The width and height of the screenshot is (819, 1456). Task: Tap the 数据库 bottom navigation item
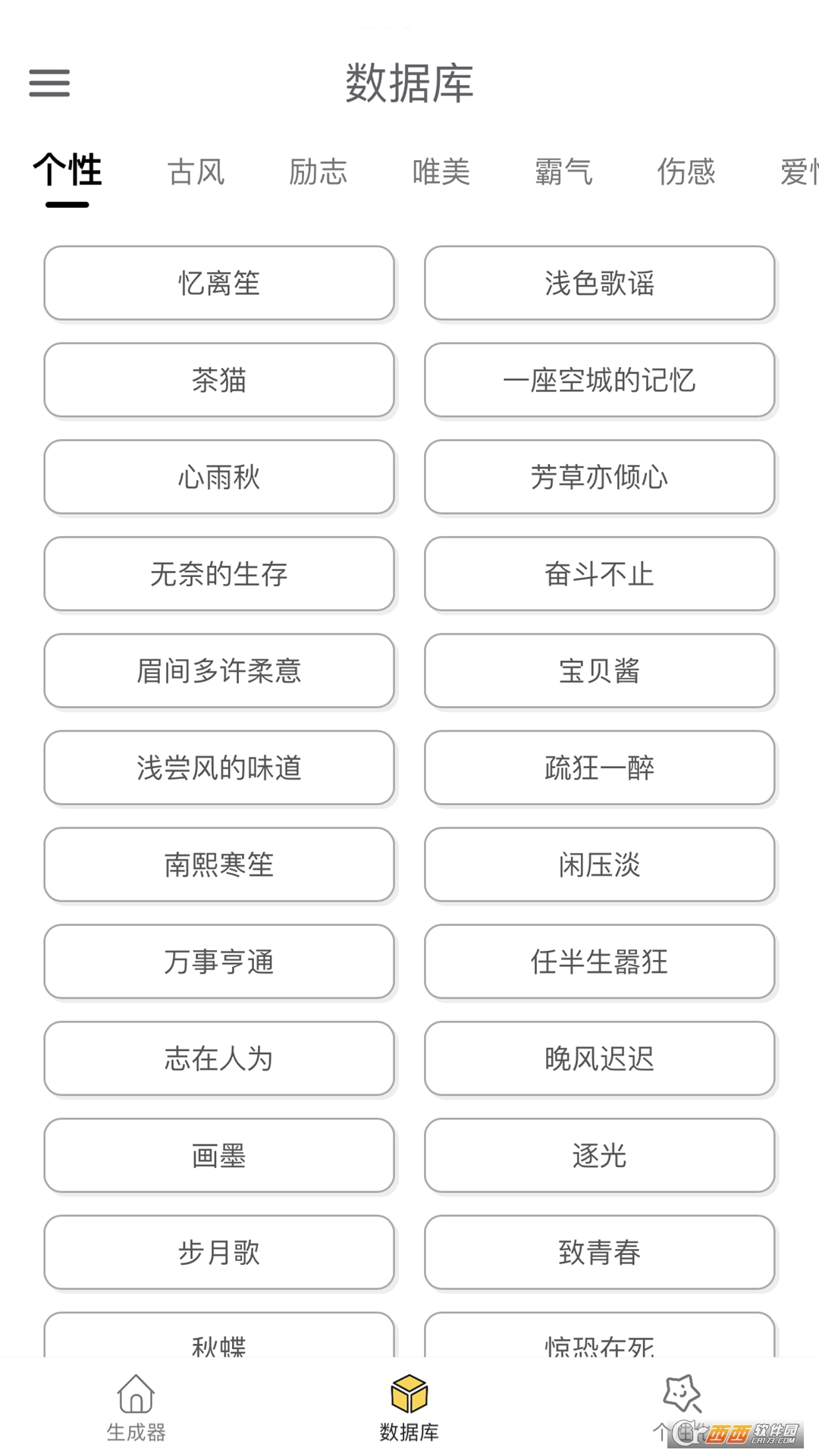pos(409,1407)
